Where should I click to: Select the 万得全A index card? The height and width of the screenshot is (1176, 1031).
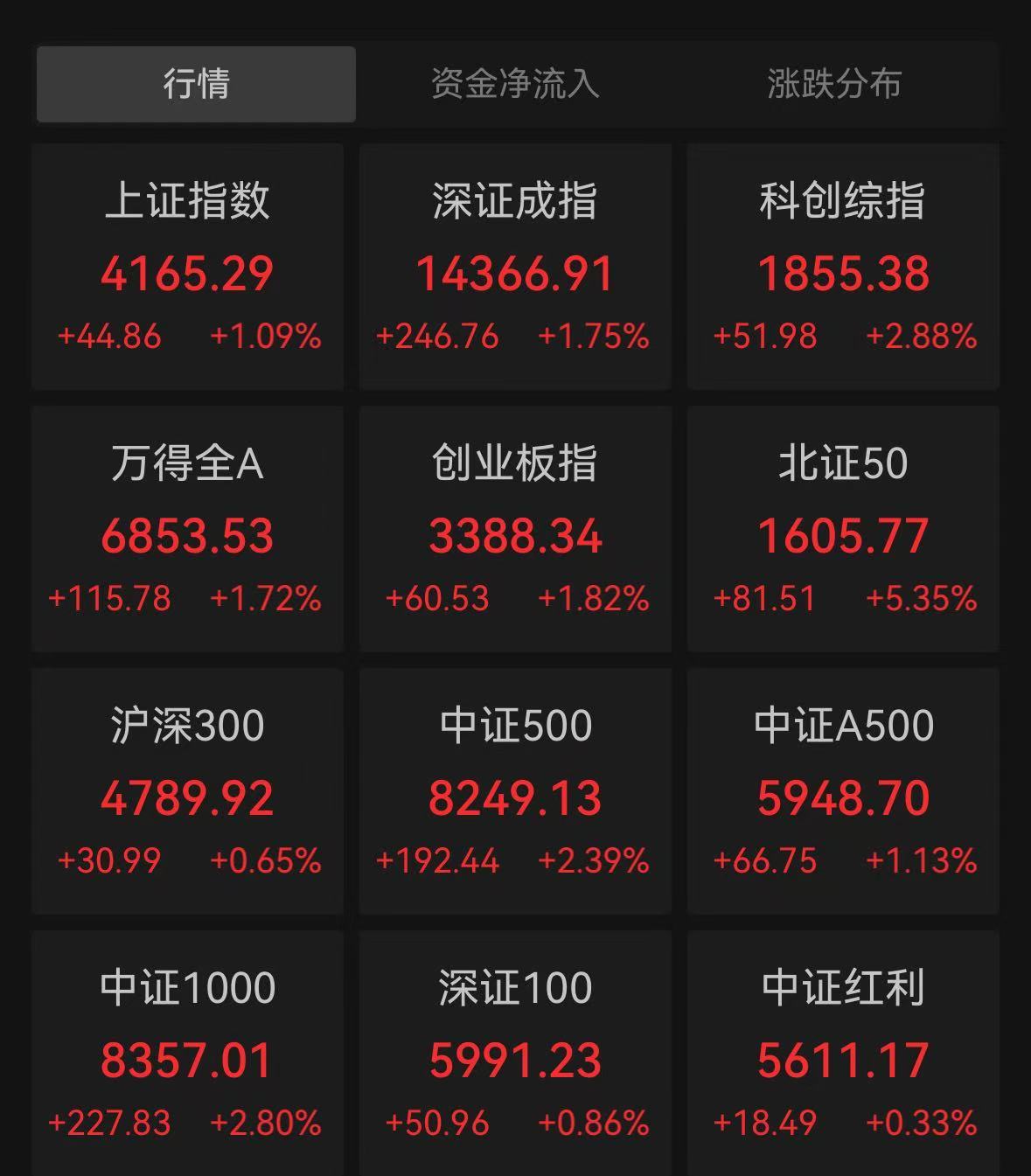coord(187,529)
